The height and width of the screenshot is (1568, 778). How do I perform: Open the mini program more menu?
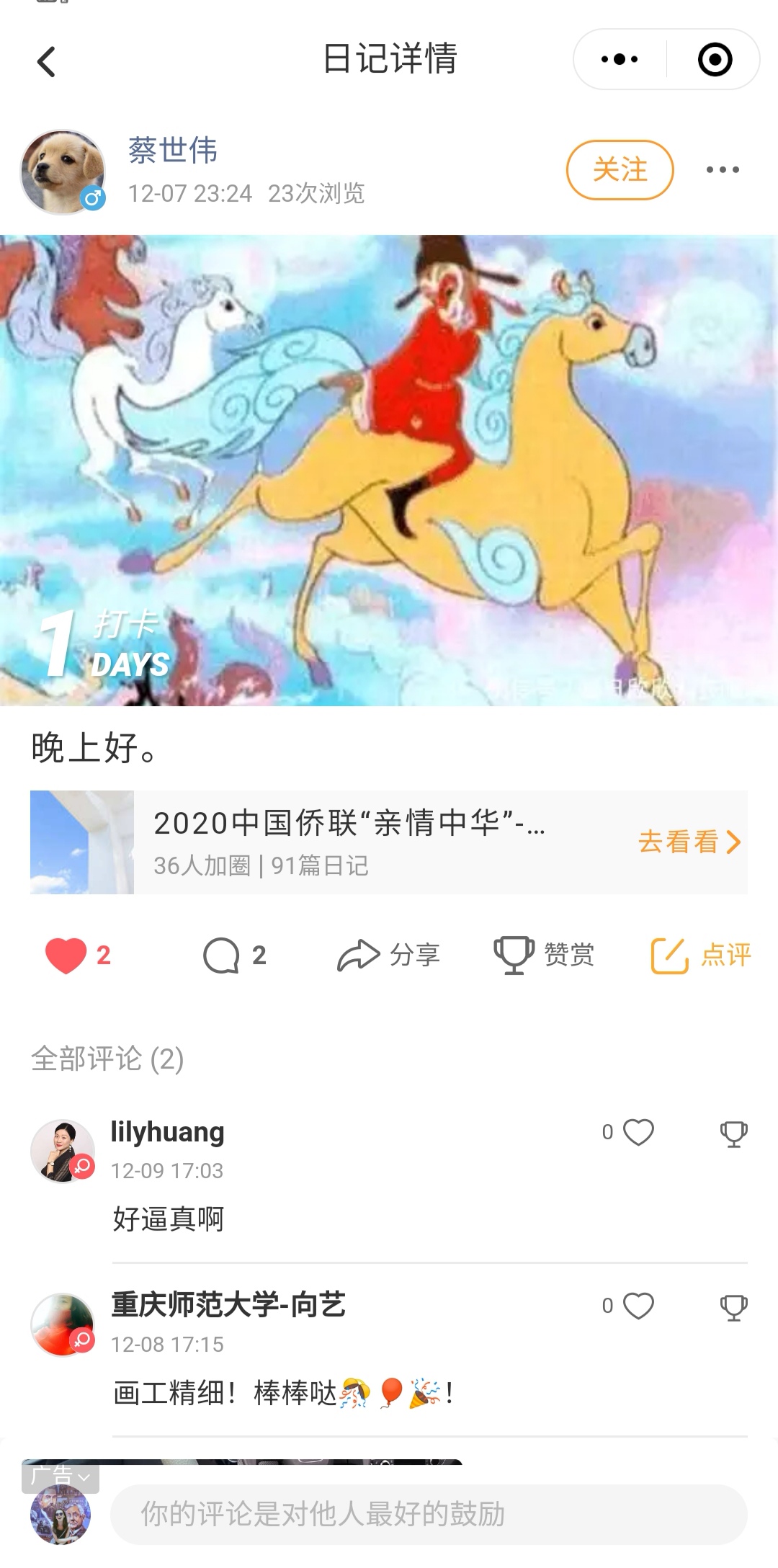620,60
